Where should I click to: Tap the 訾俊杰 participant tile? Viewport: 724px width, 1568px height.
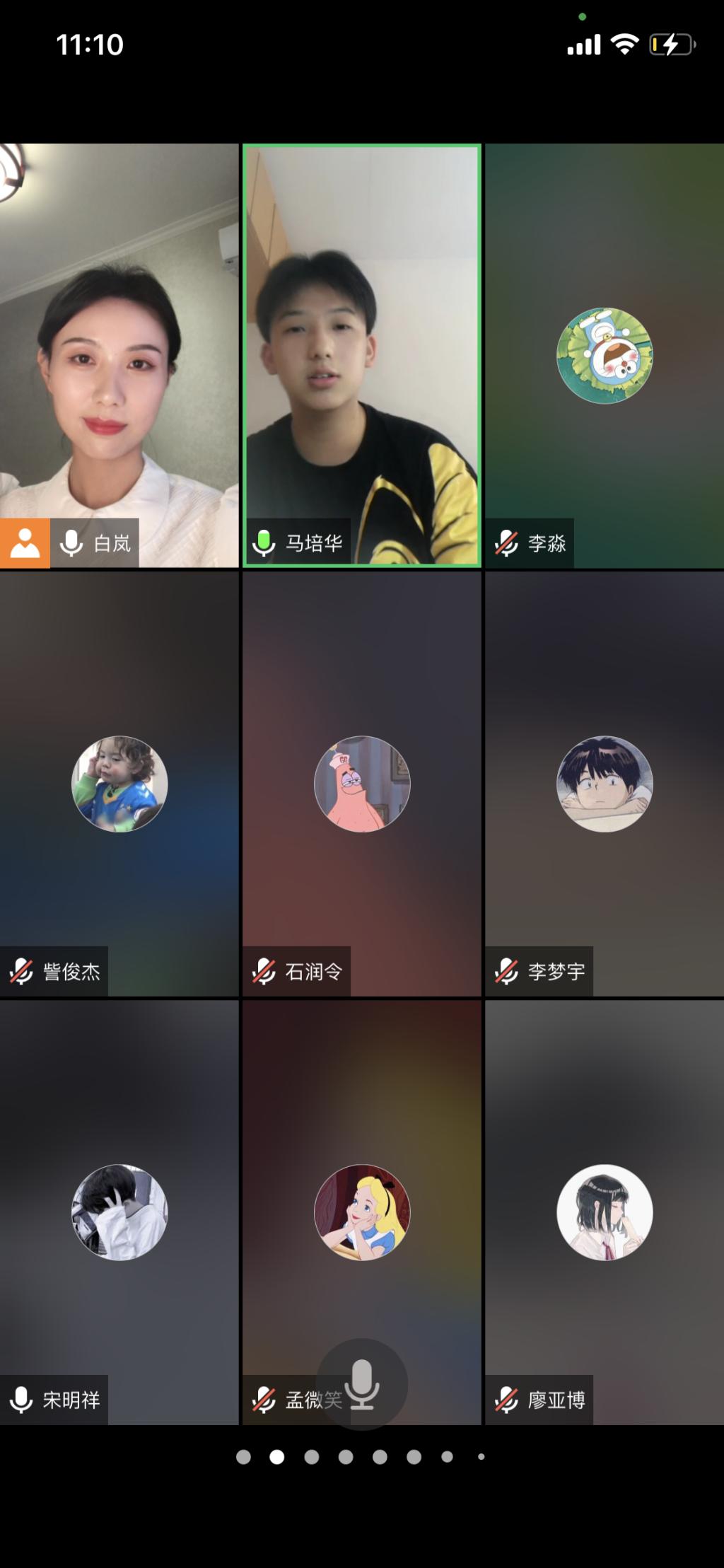point(119,784)
